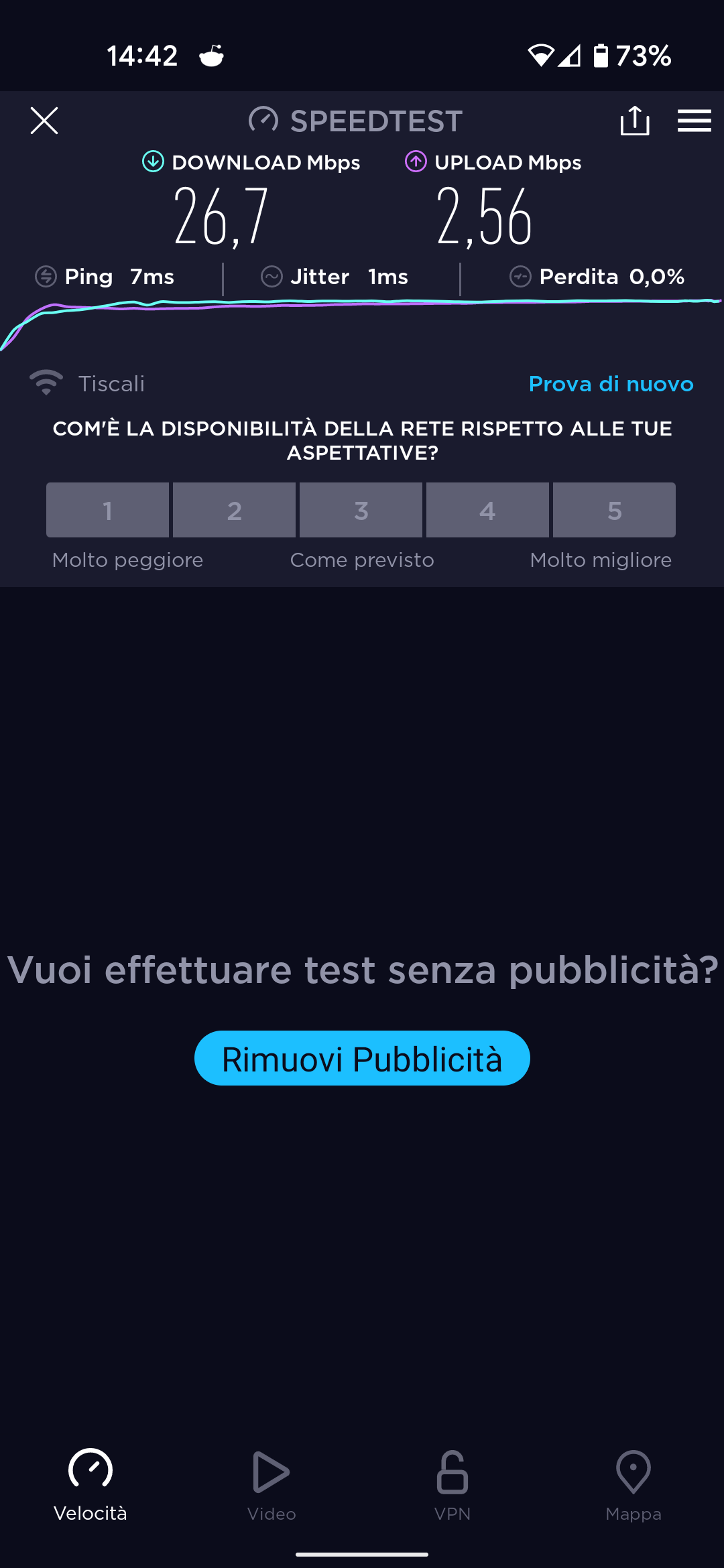Image resolution: width=724 pixels, height=1568 pixels.
Task: Share the speed test result
Action: [634, 121]
